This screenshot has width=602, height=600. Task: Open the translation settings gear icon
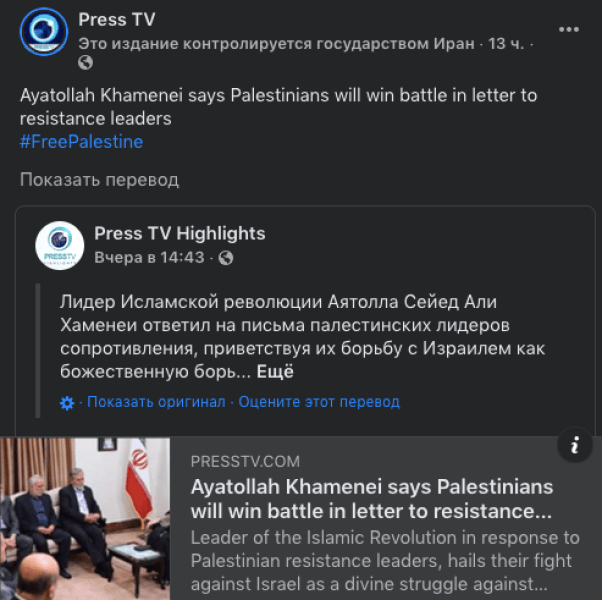(x=67, y=403)
